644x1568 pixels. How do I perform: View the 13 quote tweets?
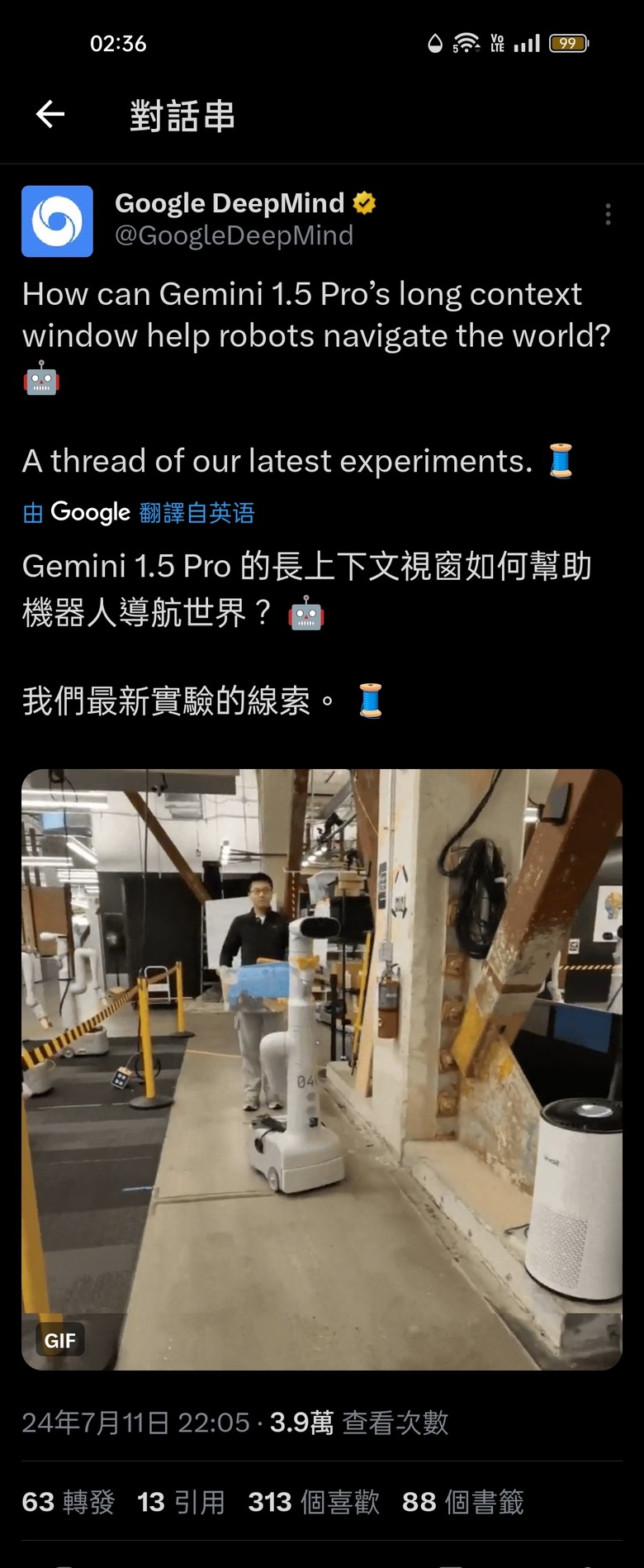coord(181,1501)
